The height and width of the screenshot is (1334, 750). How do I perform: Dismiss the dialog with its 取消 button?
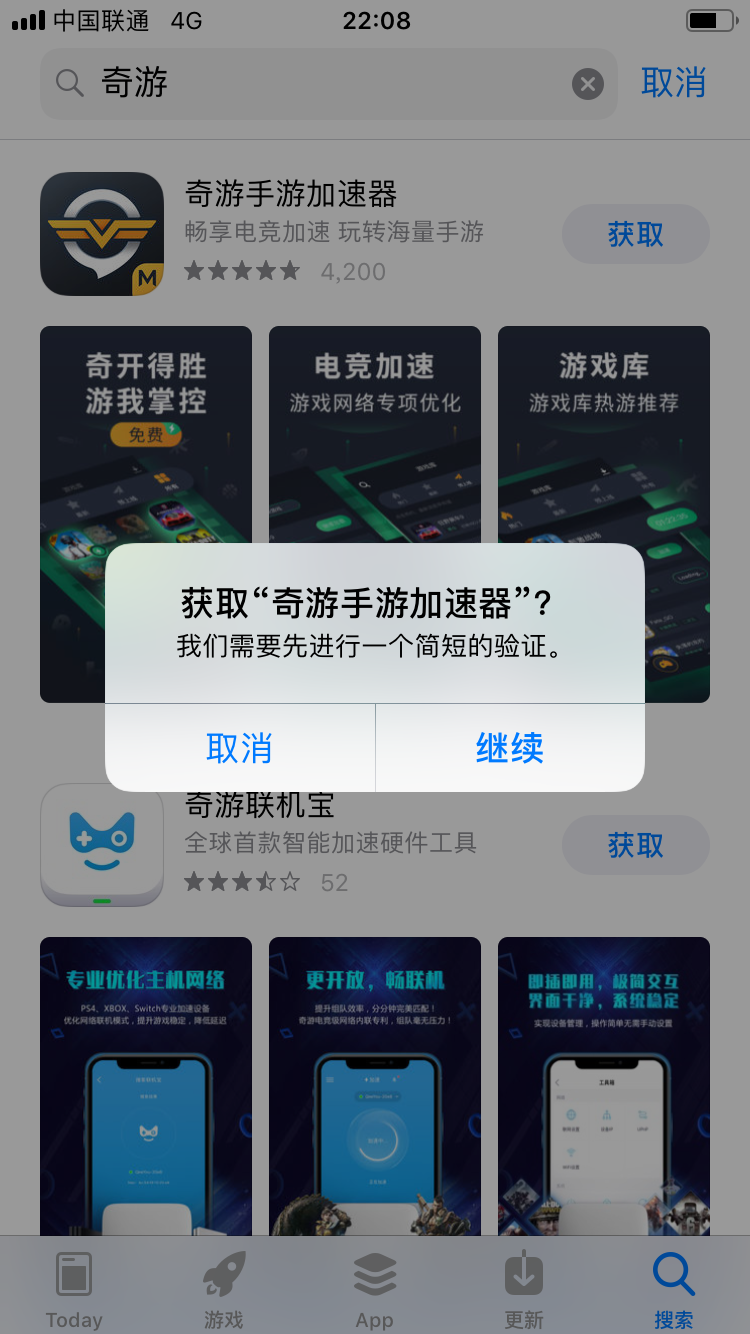pos(239,748)
